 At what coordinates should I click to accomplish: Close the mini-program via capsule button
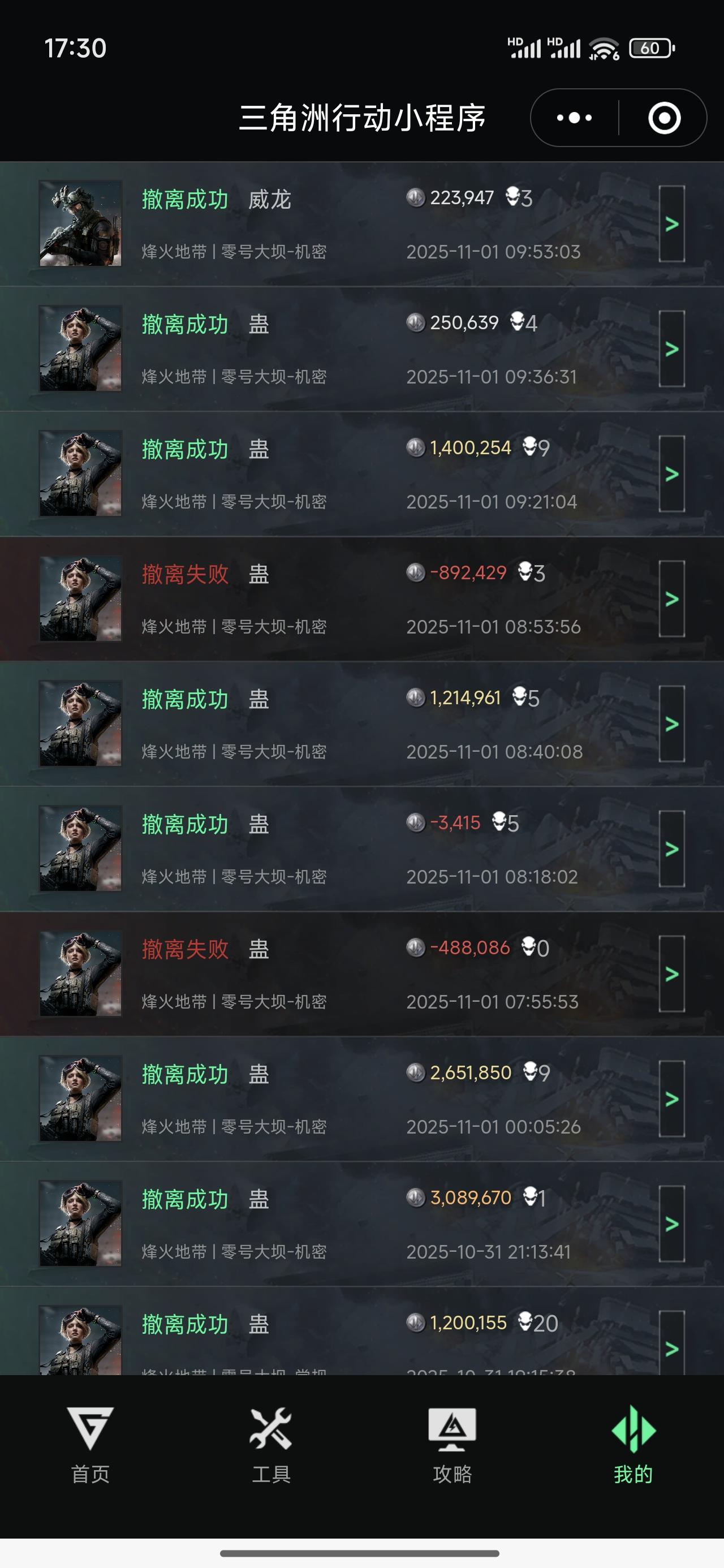(662, 118)
